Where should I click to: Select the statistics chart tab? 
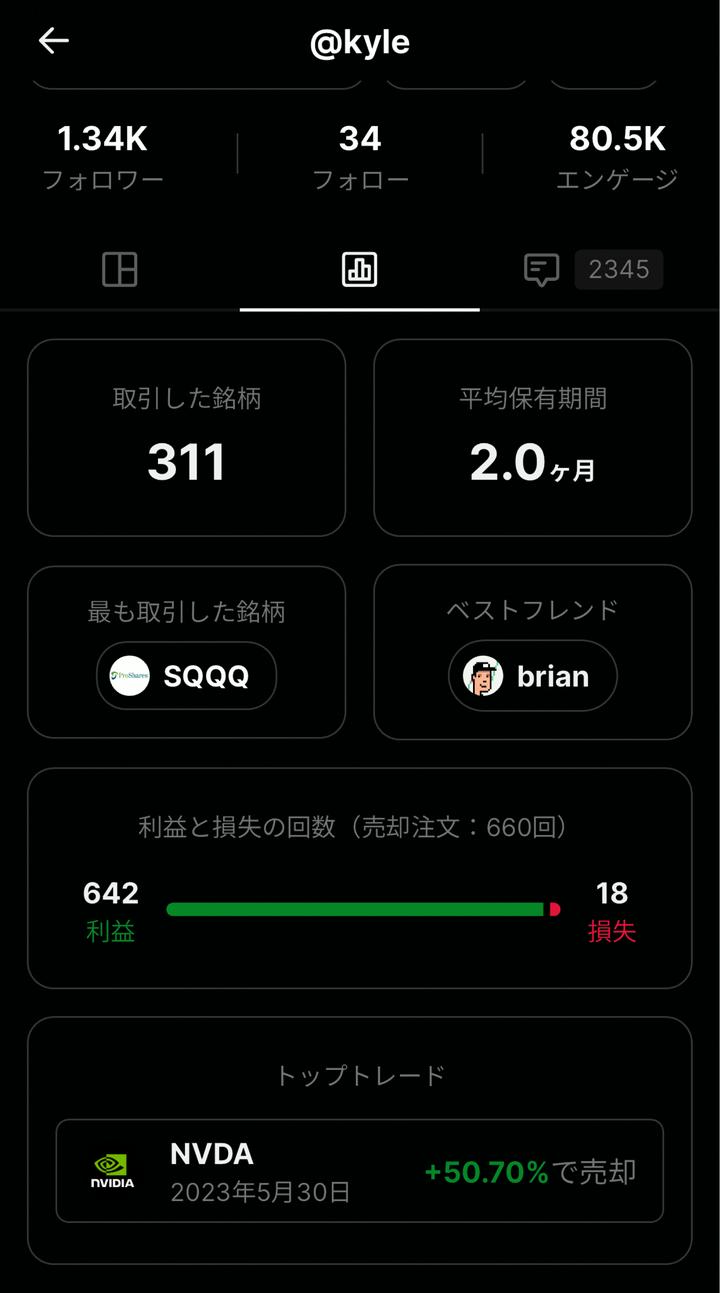click(359, 269)
